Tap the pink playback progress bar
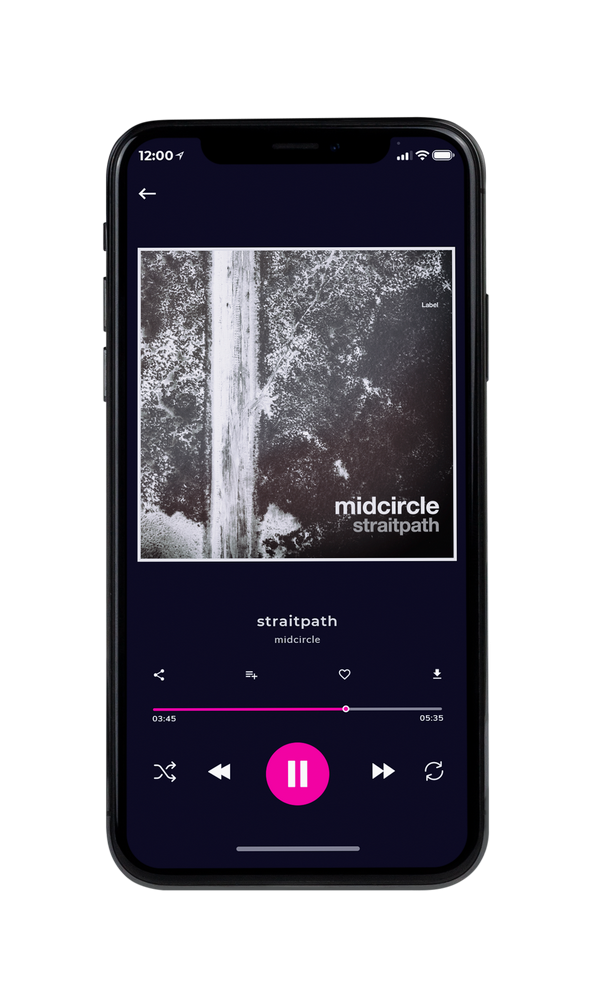The height and width of the screenshot is (1000, 600). 297,709
